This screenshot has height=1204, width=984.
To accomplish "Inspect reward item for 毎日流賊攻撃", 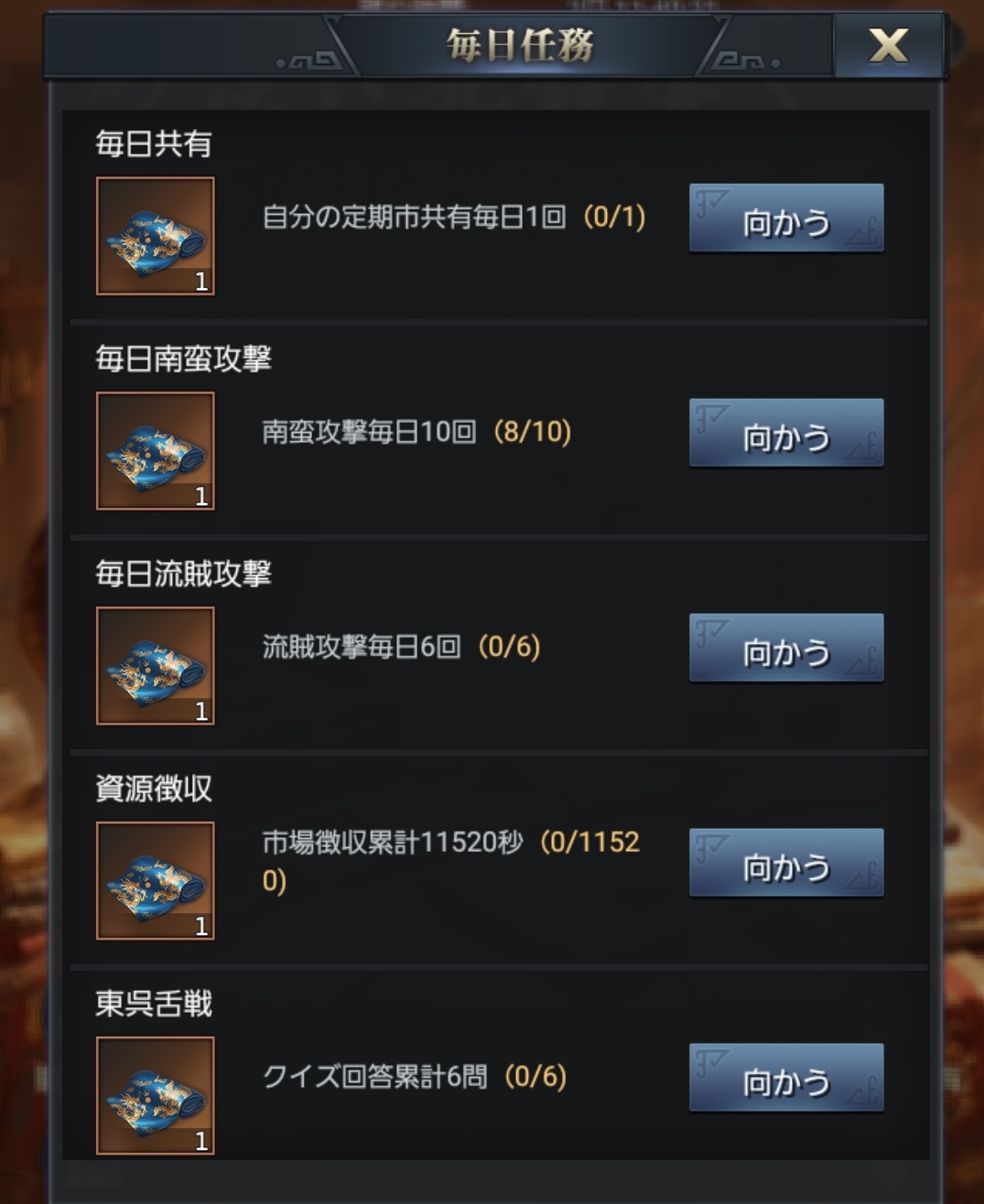I will tap(156, 666).
